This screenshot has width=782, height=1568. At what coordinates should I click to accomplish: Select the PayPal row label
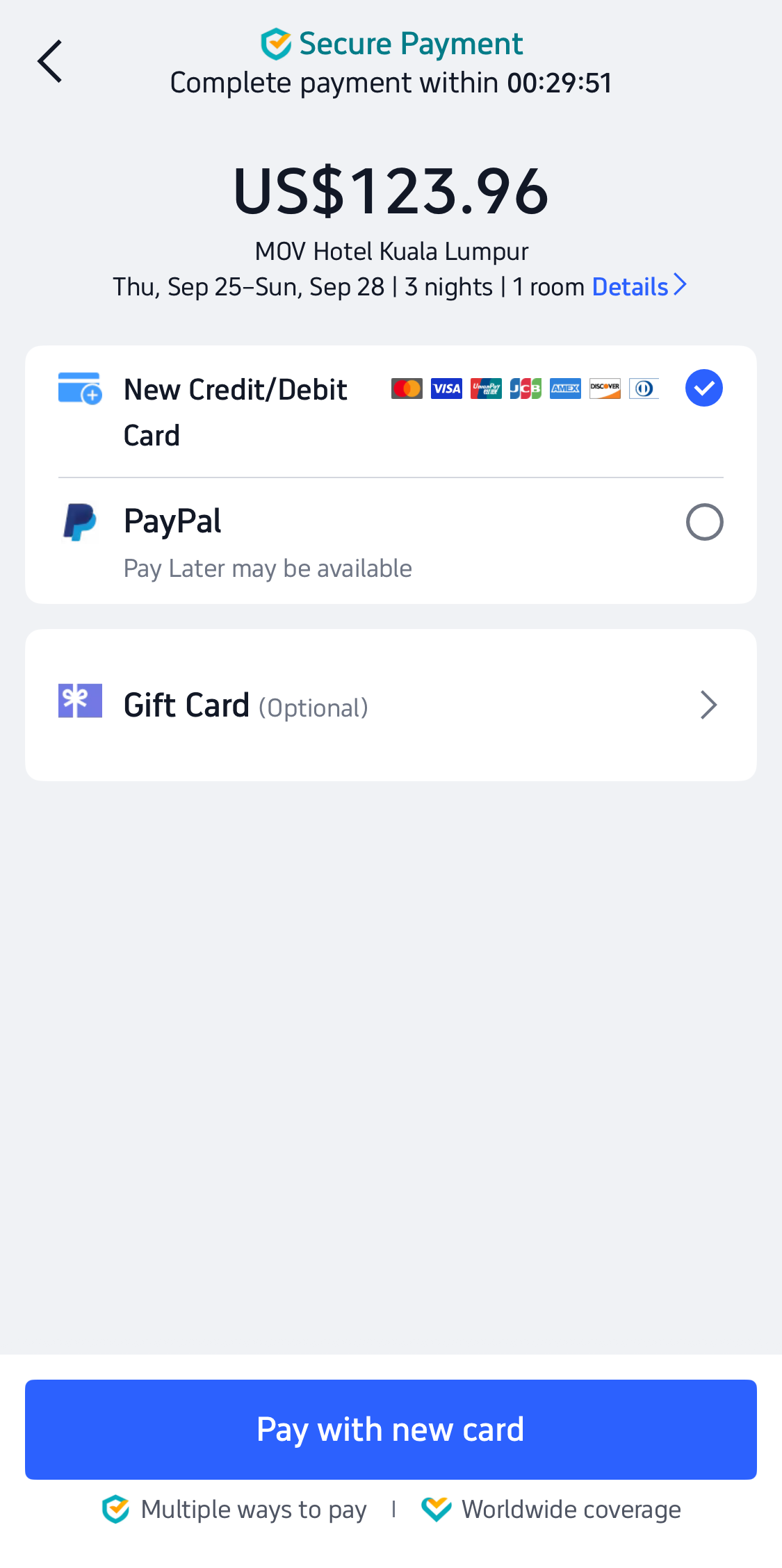point(172,521)
